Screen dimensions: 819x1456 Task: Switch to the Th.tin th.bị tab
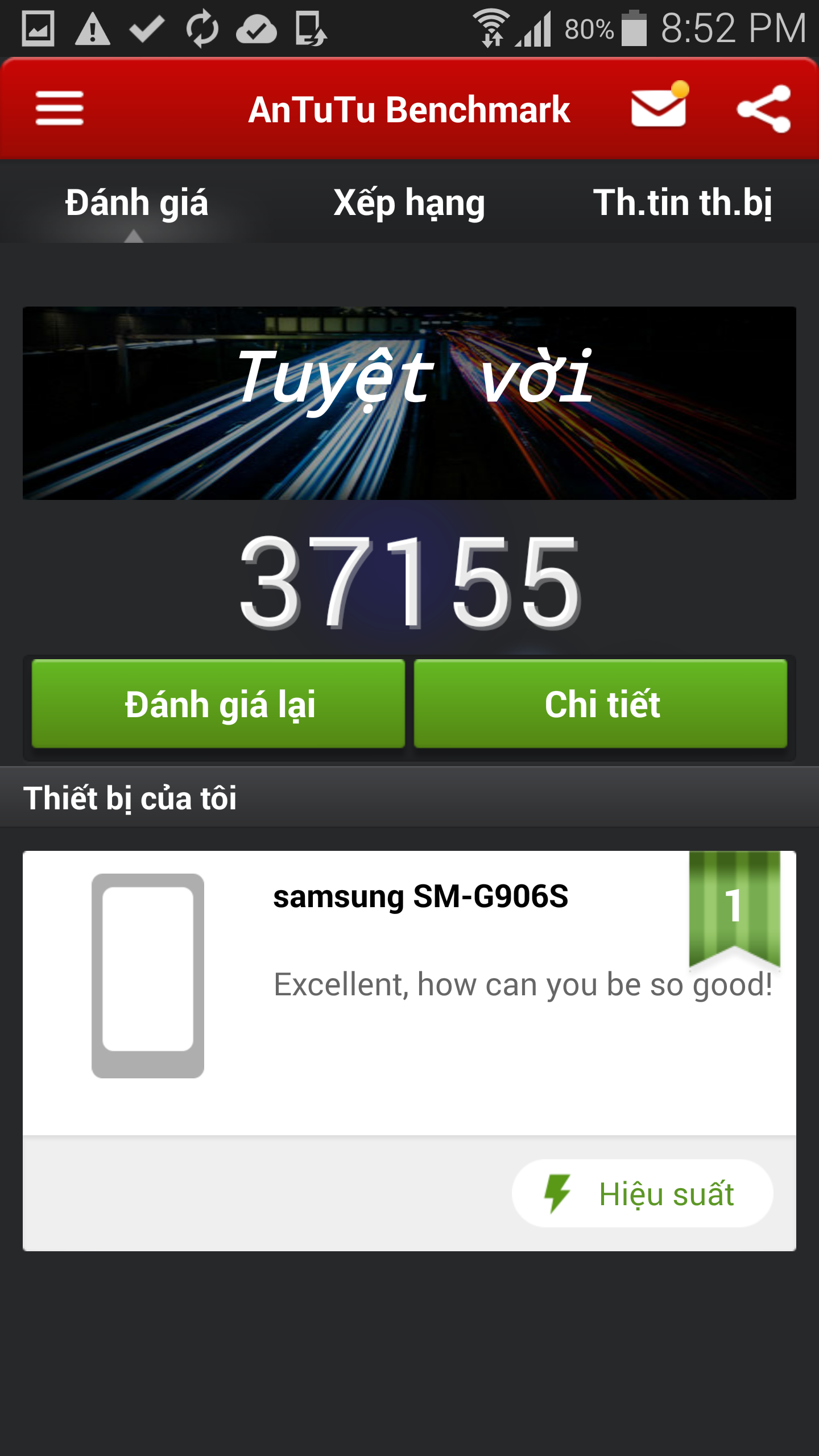coord(682,202)
